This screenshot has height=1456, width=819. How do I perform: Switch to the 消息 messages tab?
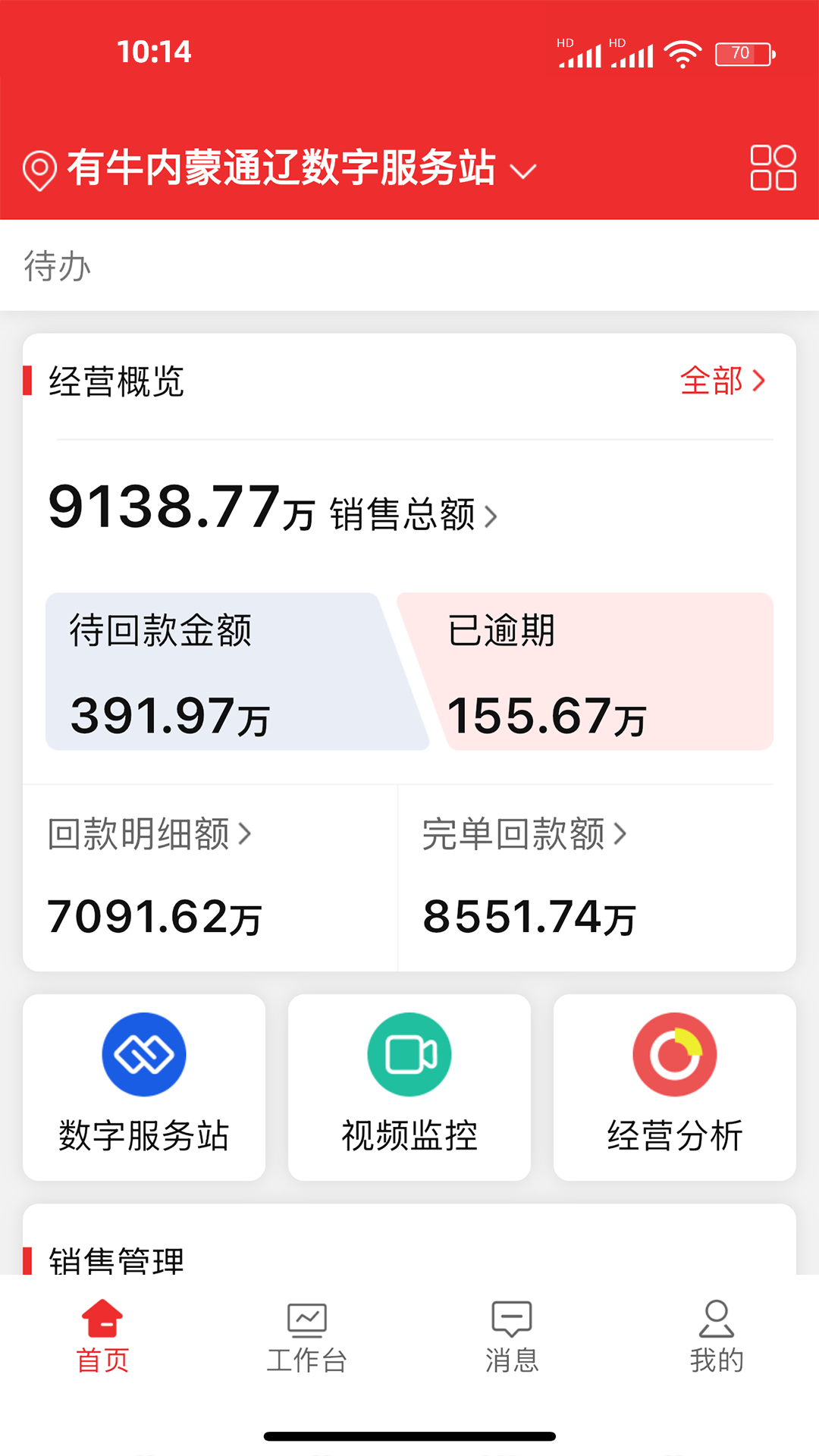tap(512, 1337)
